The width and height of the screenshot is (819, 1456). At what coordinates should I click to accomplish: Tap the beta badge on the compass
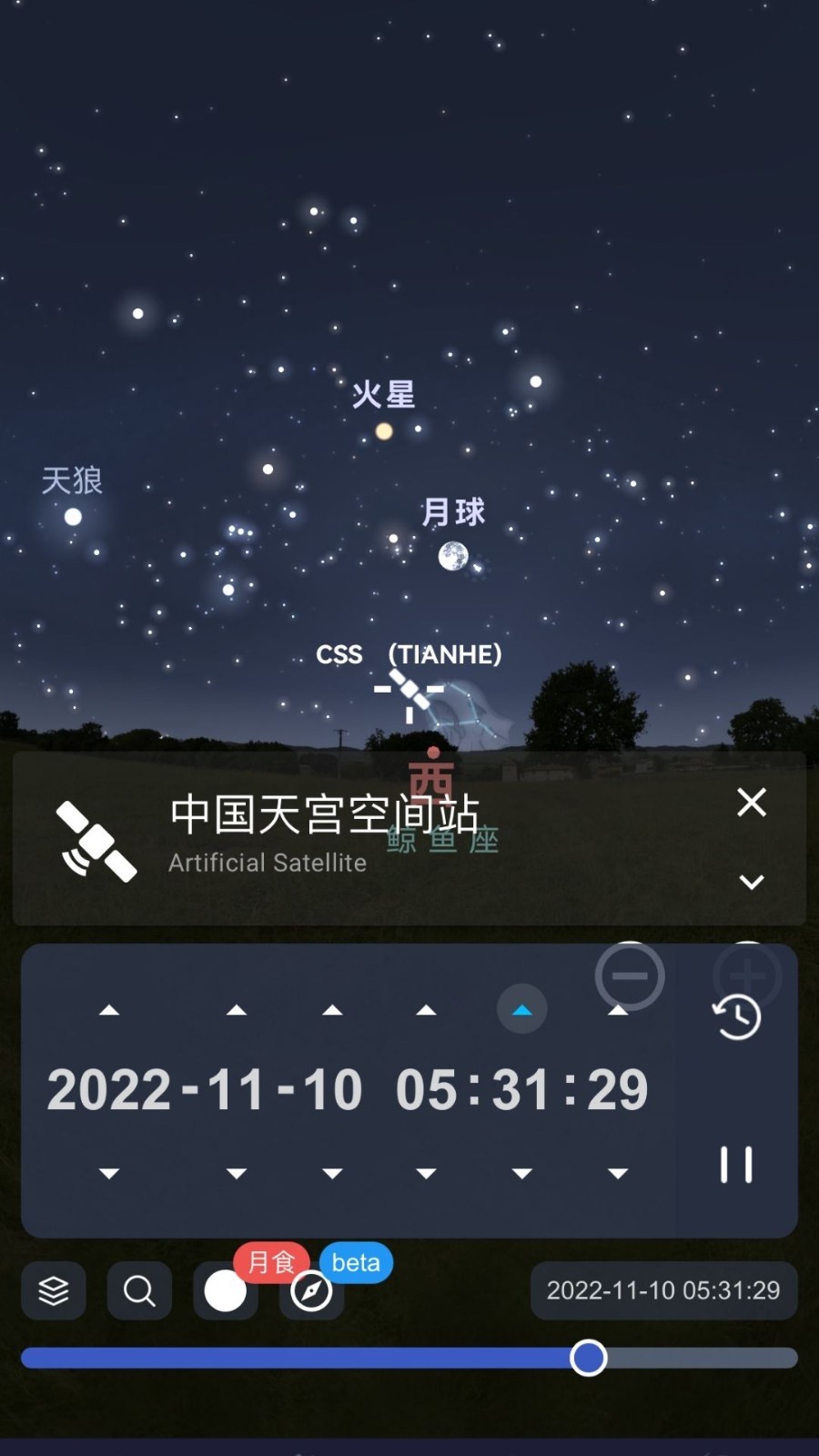click(x=356, y=1262)
